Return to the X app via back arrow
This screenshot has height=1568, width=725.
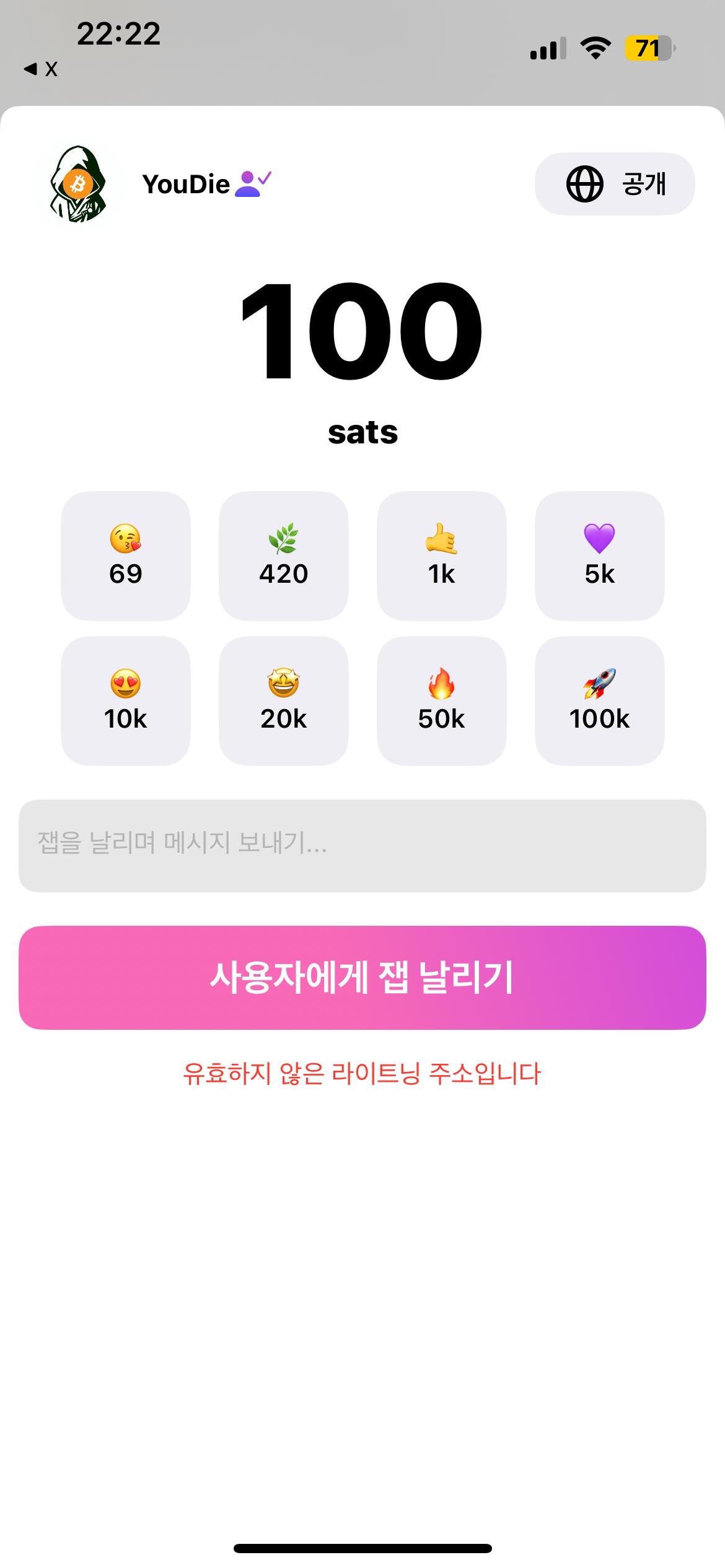40,69
